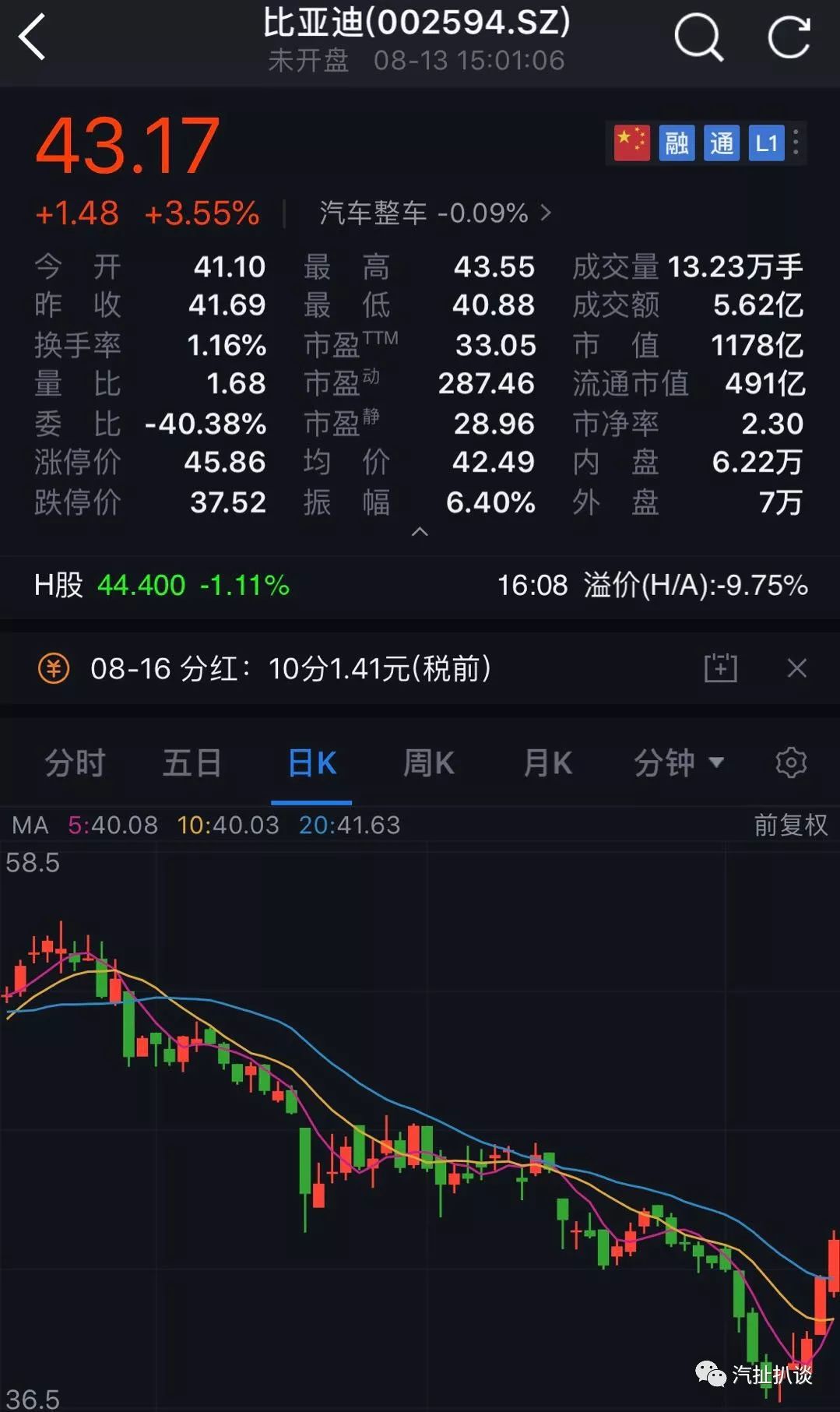The image size is (840, 1412).
Task: Add the 08-16 分红 reminder to calendar
Action: click(720, 668)
